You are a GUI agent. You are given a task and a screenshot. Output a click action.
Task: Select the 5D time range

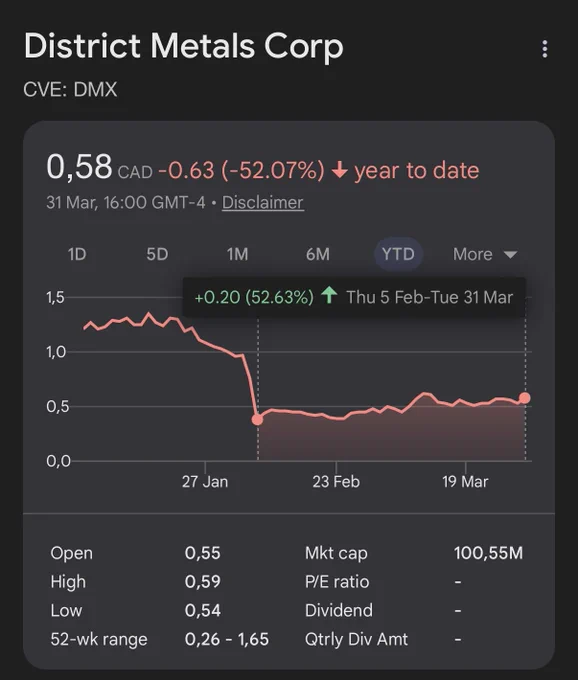tap(157, 254)
